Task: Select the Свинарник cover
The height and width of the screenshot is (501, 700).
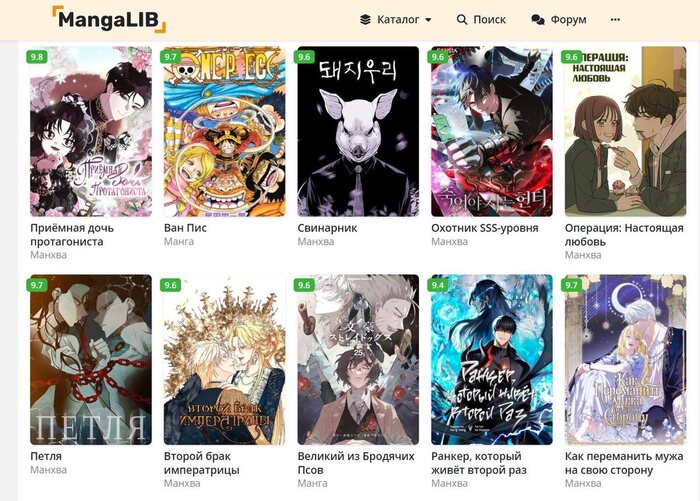Action: pyautogui.click(x=358, y=131)
